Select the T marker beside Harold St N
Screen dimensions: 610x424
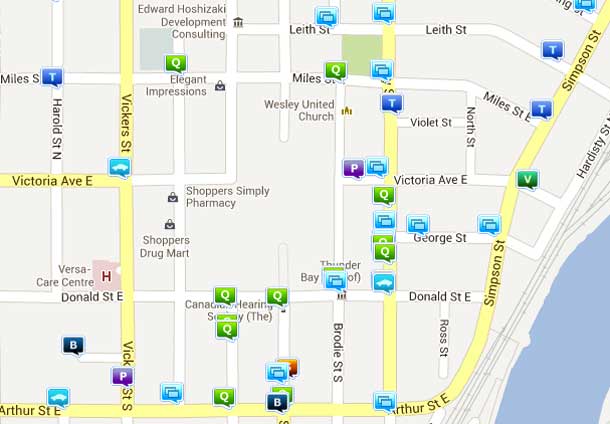pyautogui.click(x=53, y=77)
